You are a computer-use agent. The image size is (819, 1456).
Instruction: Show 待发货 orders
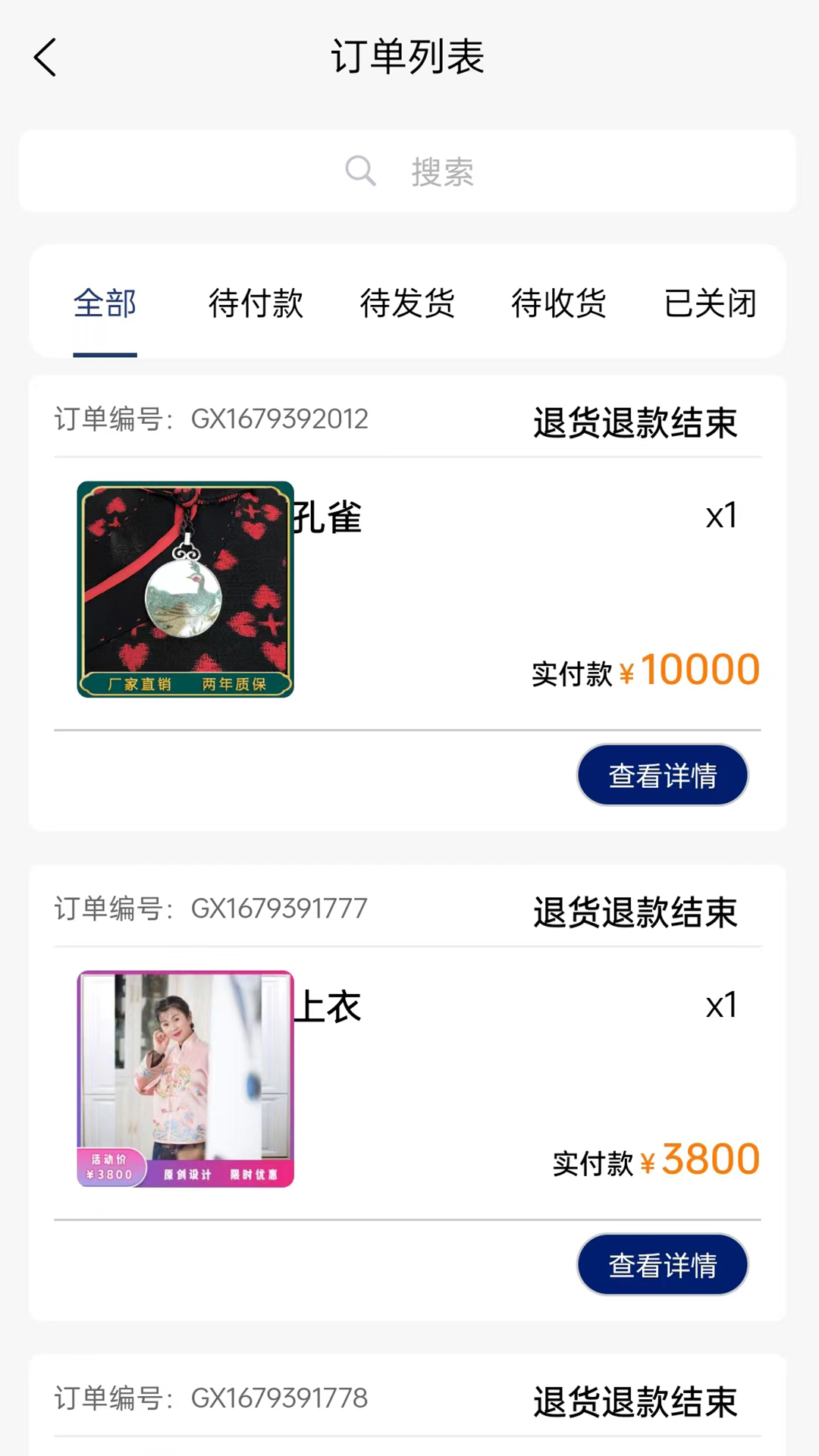407,304
